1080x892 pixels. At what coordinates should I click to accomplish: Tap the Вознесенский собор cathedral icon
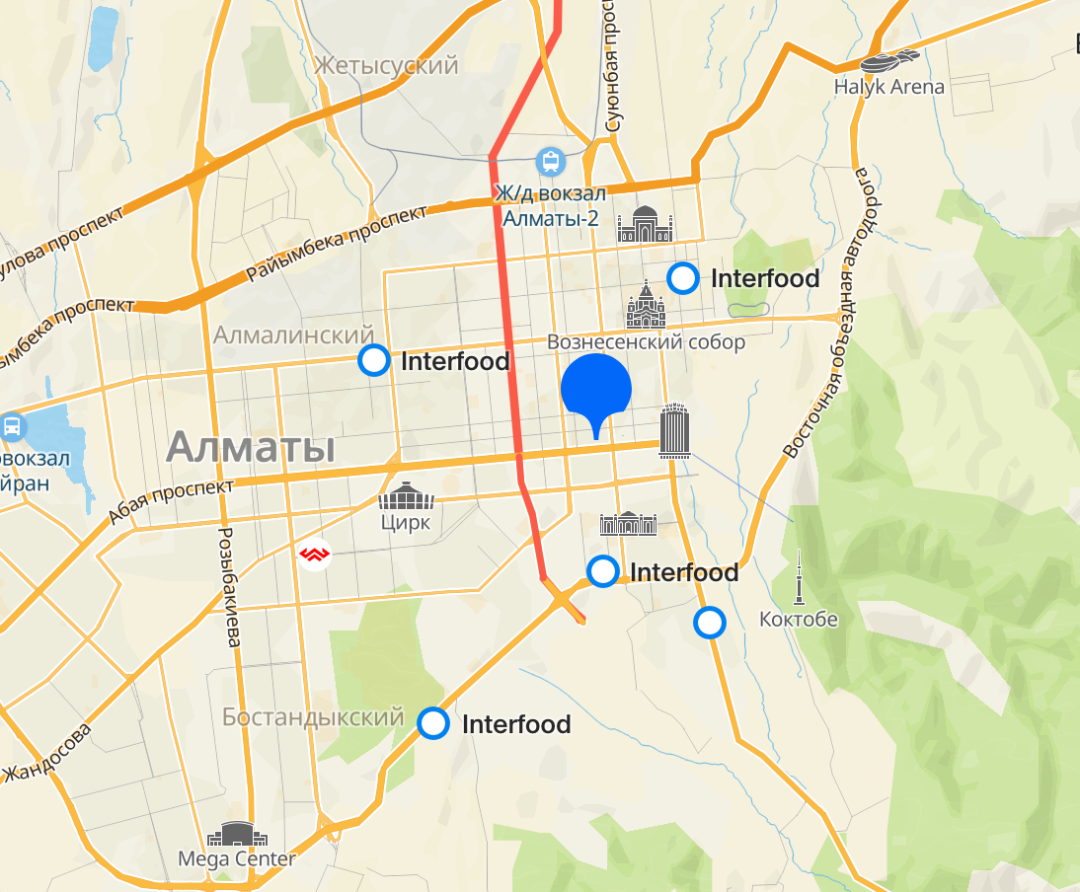tap(646, 306)
